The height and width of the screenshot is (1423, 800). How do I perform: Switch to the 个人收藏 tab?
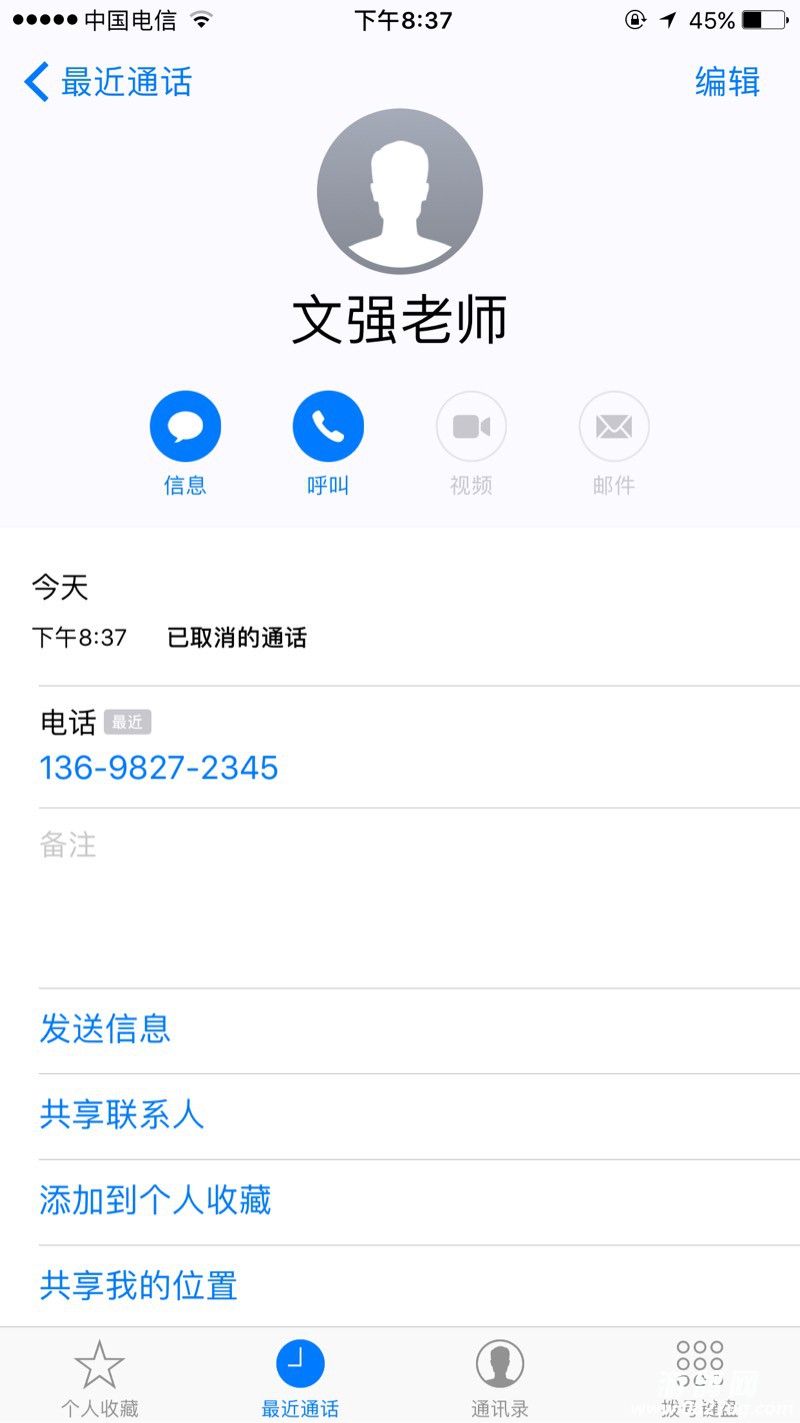[99, 1377]
